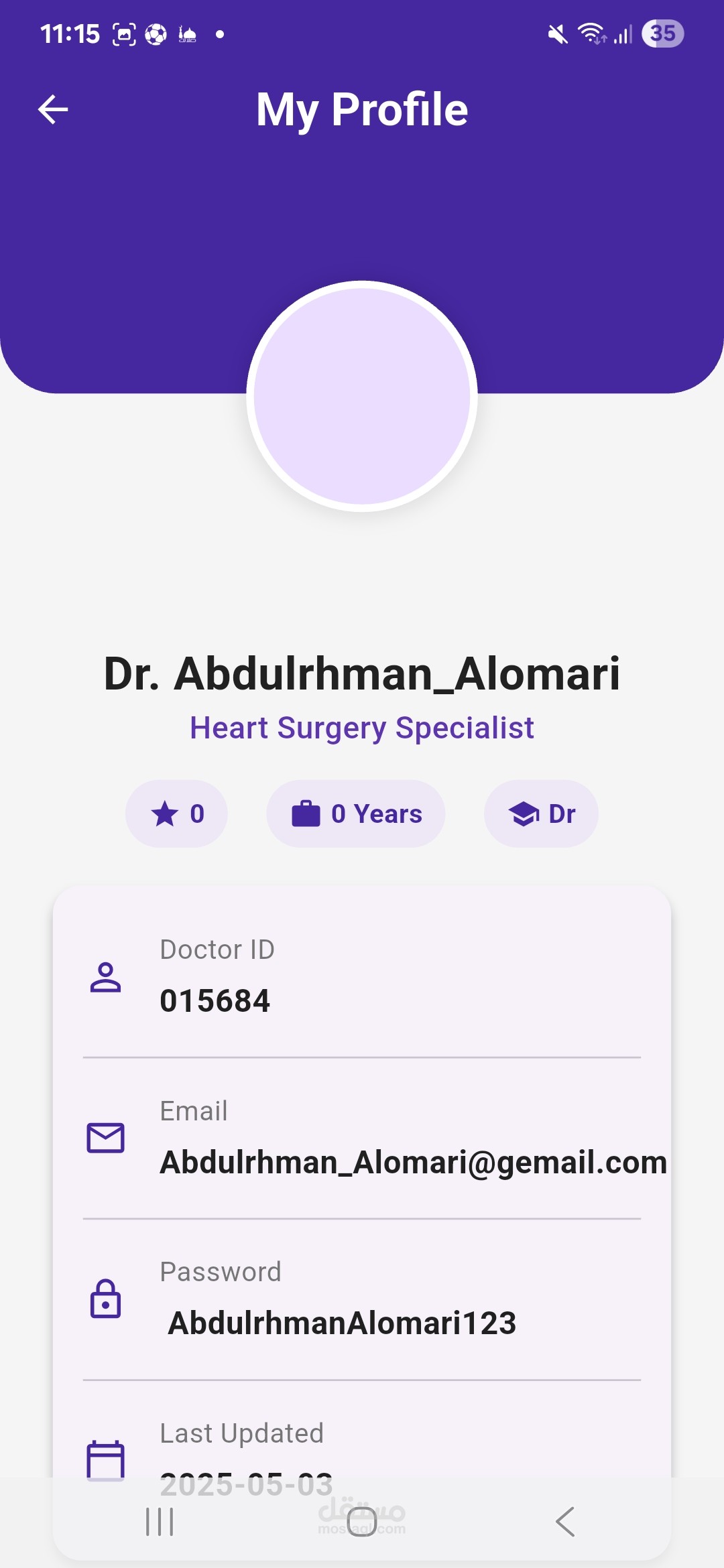
Task: Tap the system home button
Action: 362,1522
